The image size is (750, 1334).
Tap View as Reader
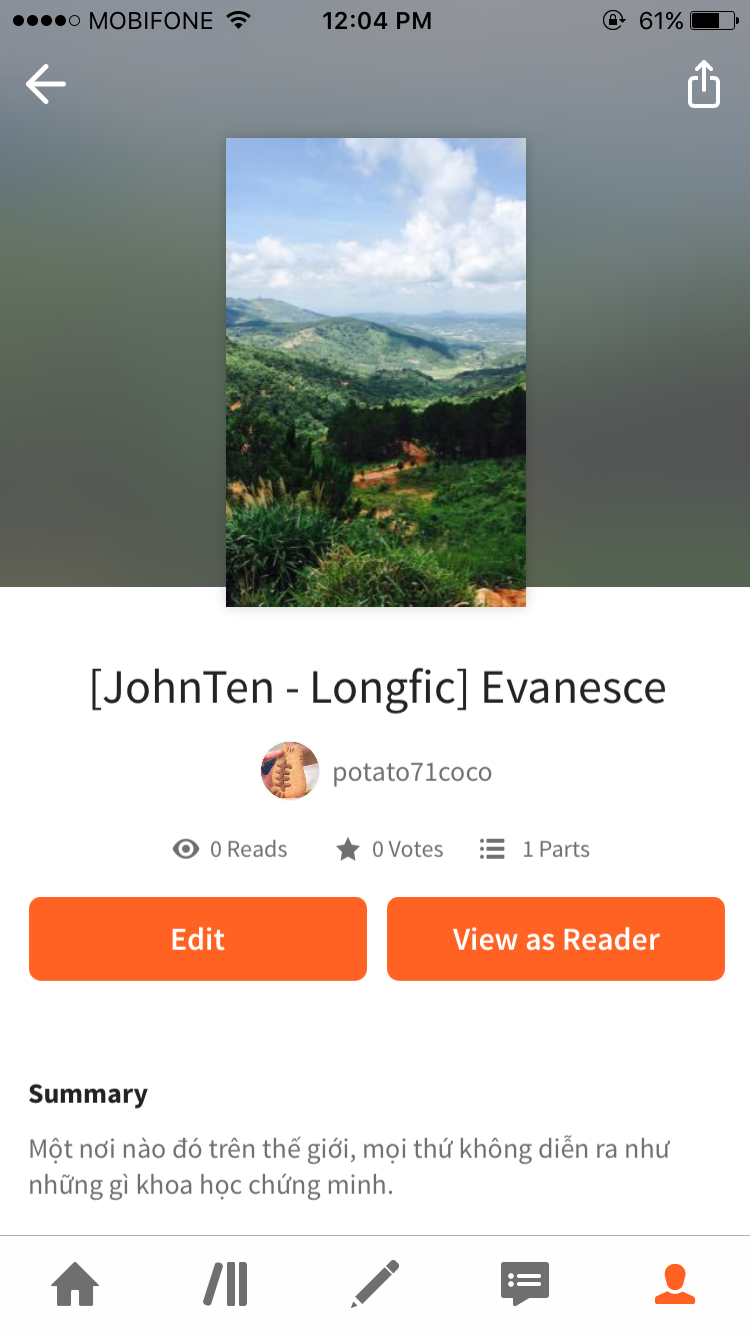coord(556,938)
